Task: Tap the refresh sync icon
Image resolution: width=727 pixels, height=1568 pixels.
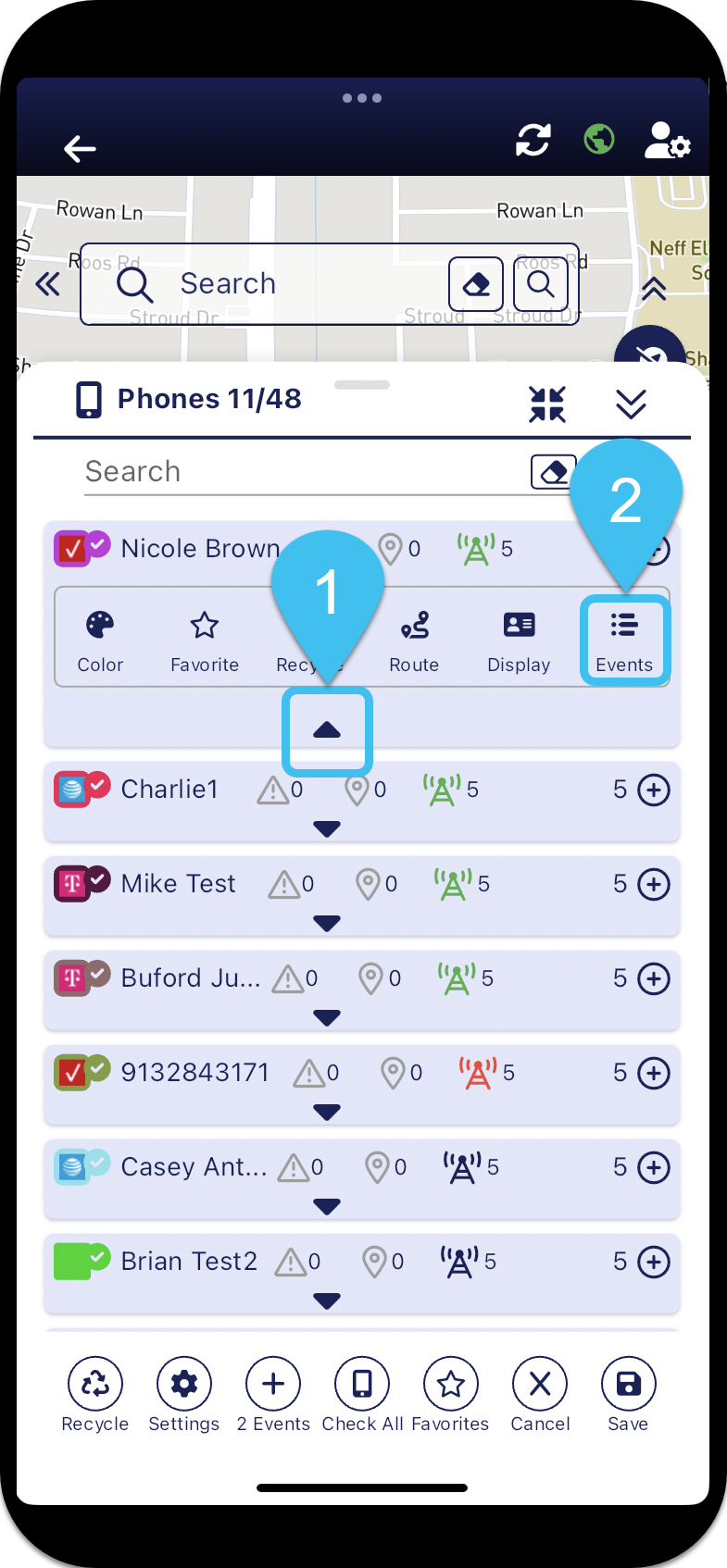Action: 533,140
